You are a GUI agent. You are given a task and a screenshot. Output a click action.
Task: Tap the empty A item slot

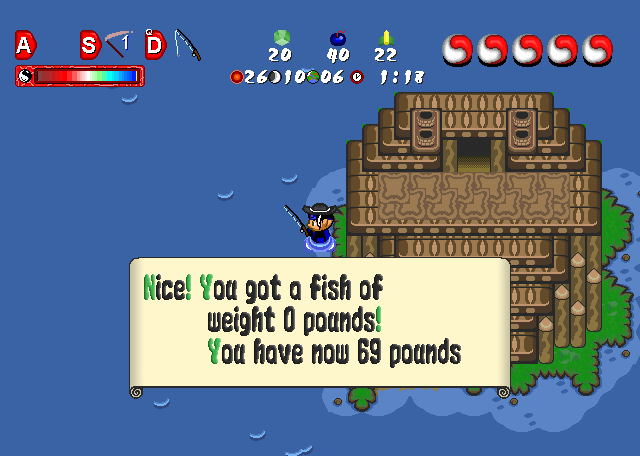coord(25,44)
